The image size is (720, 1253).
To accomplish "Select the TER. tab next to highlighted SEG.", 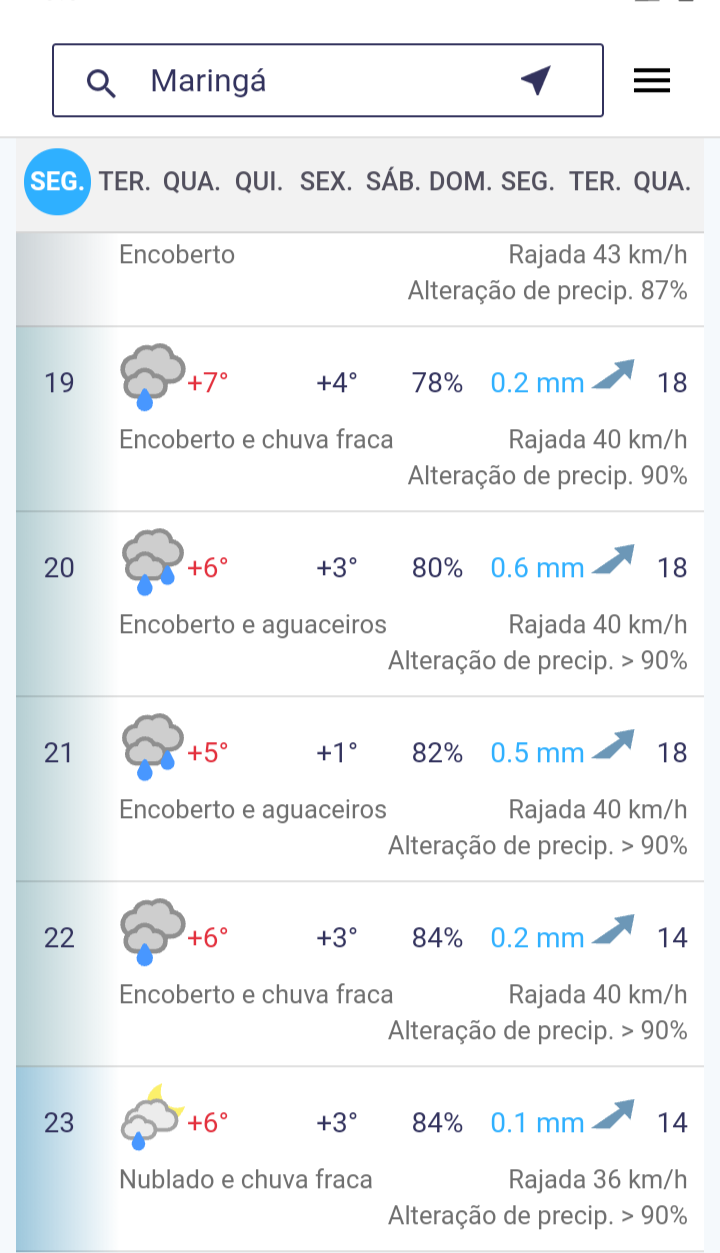I will pyautogui.click(x=125, y=182).
